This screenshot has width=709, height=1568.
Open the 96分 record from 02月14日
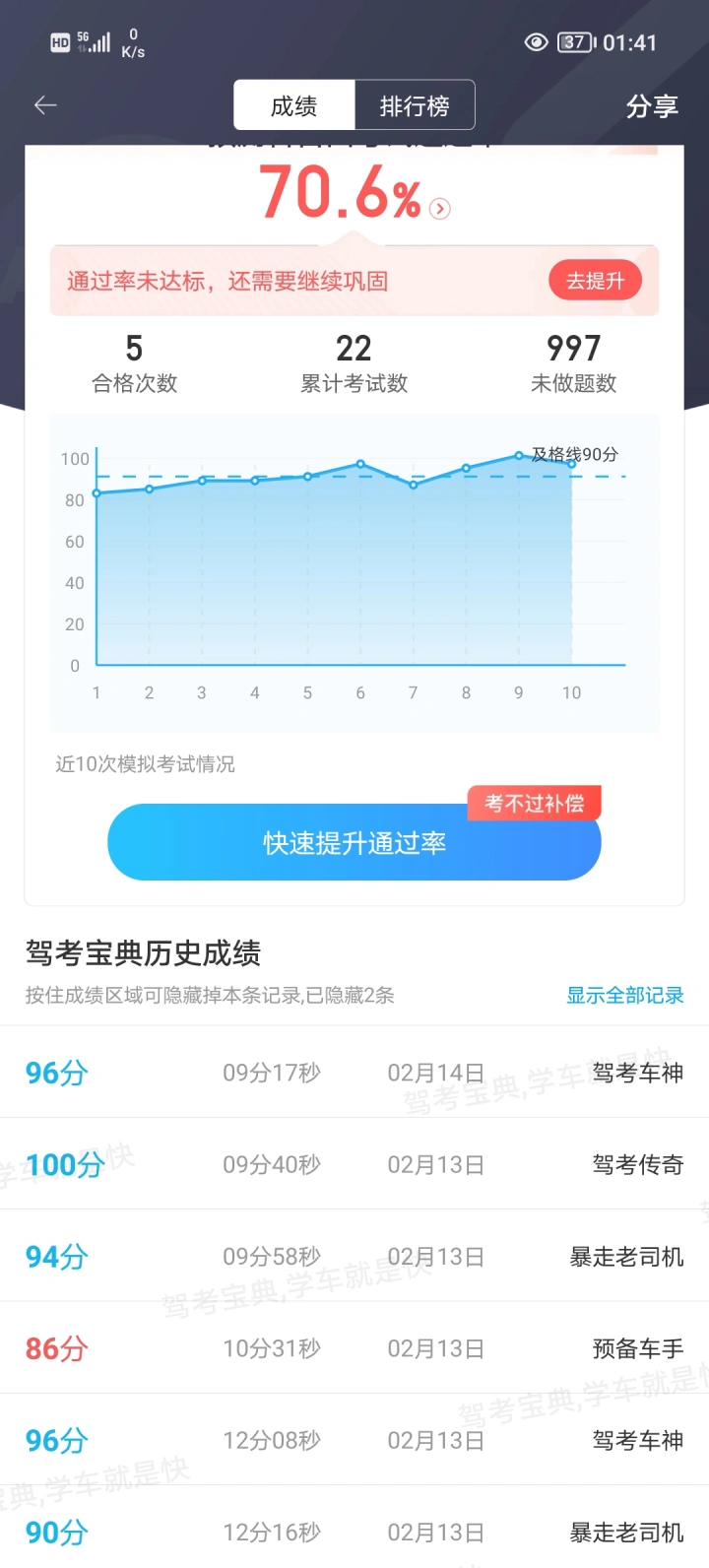pos(354,1072)
